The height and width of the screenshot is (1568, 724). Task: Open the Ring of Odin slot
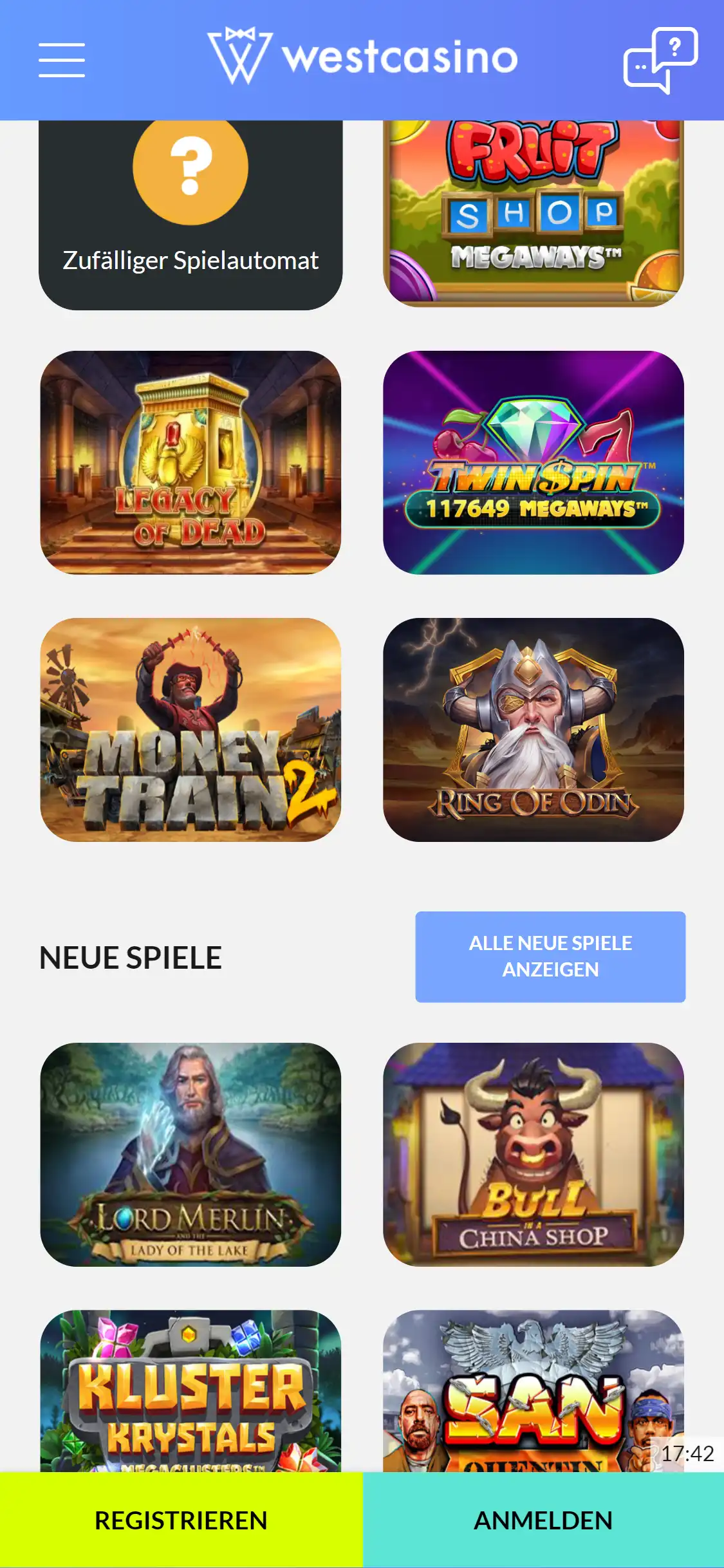click(533, 729)
